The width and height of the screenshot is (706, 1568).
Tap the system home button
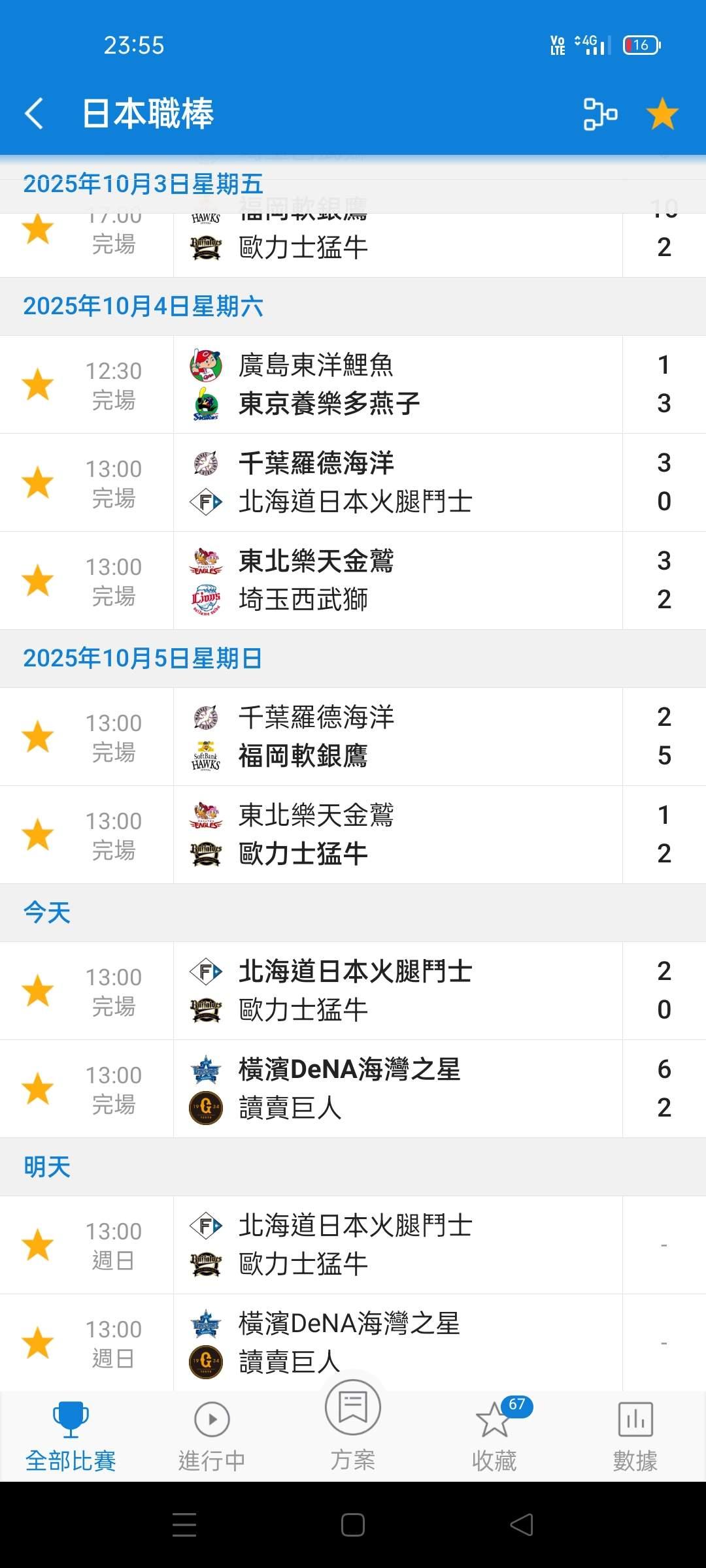click(x=353, y=1525)
